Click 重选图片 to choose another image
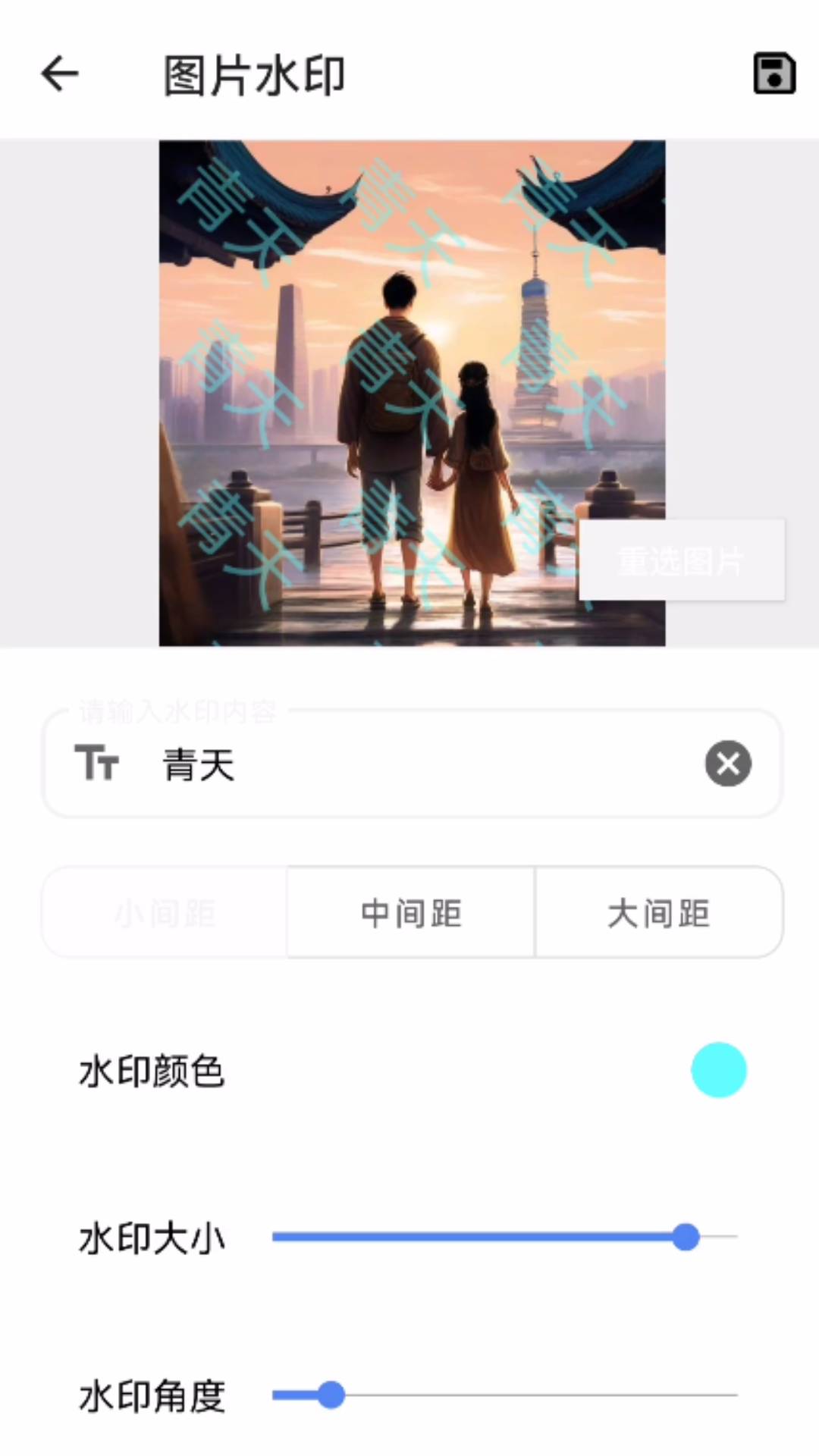This screenshot has height=1456, width=819. coord(681,560)
